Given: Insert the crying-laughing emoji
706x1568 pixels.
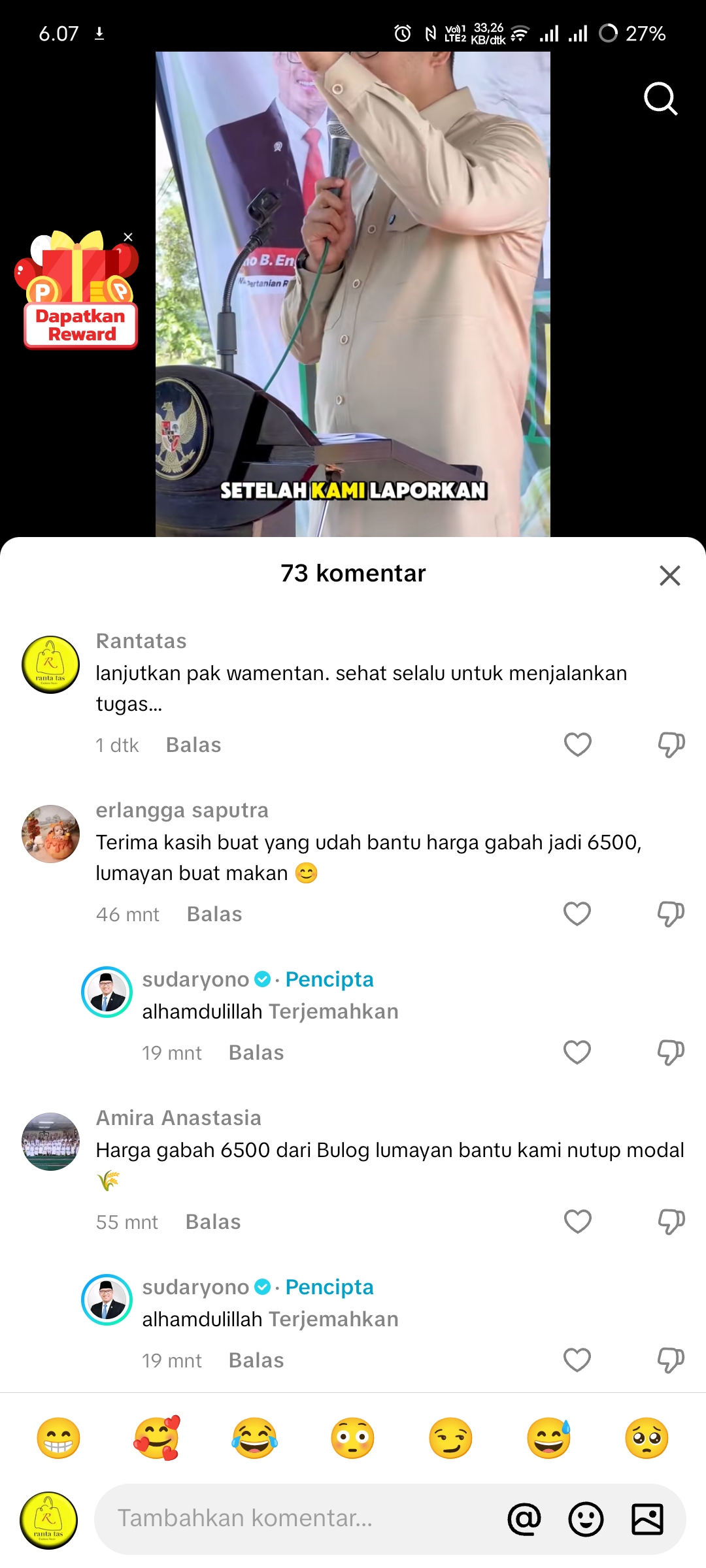Looking at the screenshot, I should click(x=254, y=1438).
